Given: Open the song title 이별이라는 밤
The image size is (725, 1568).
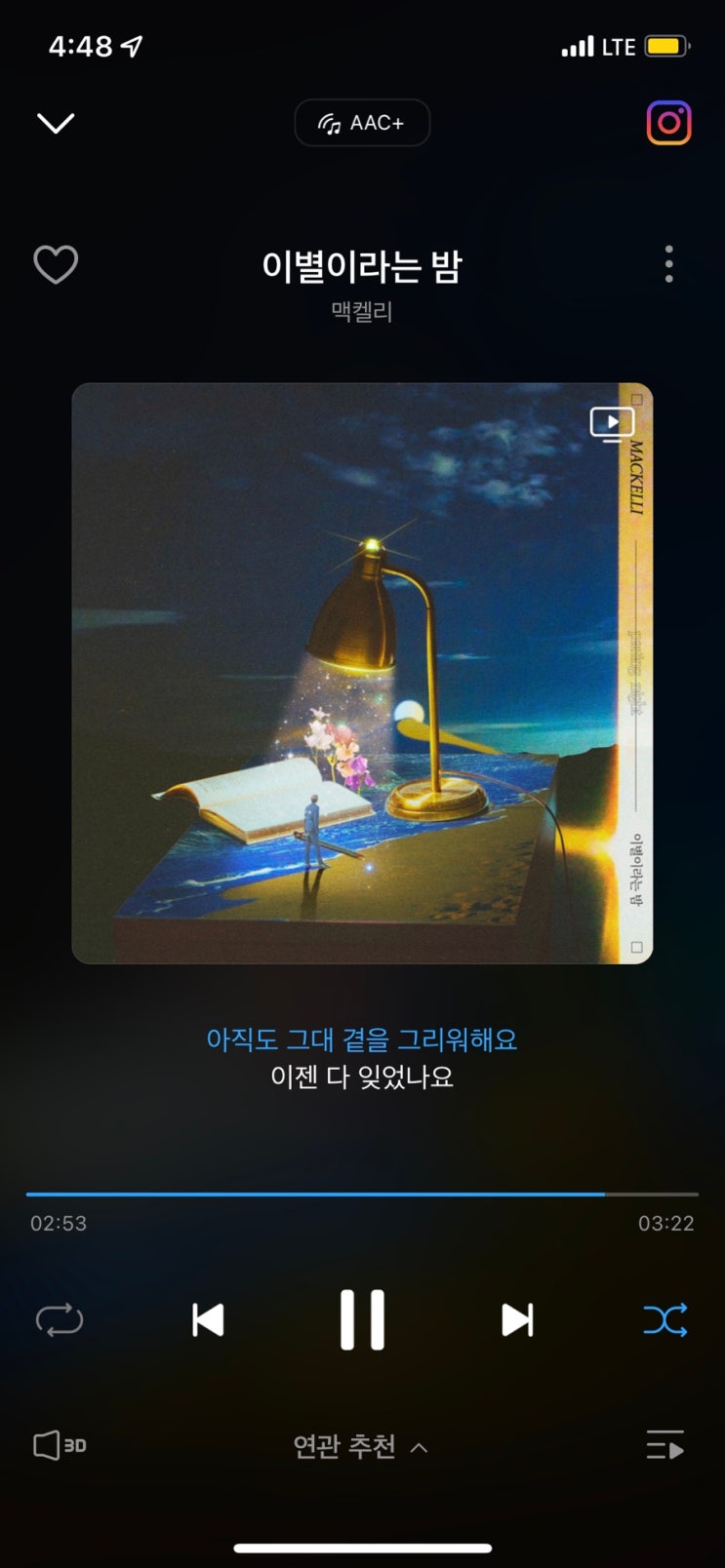Looking at the screenshot, I should tap(362, 265).
